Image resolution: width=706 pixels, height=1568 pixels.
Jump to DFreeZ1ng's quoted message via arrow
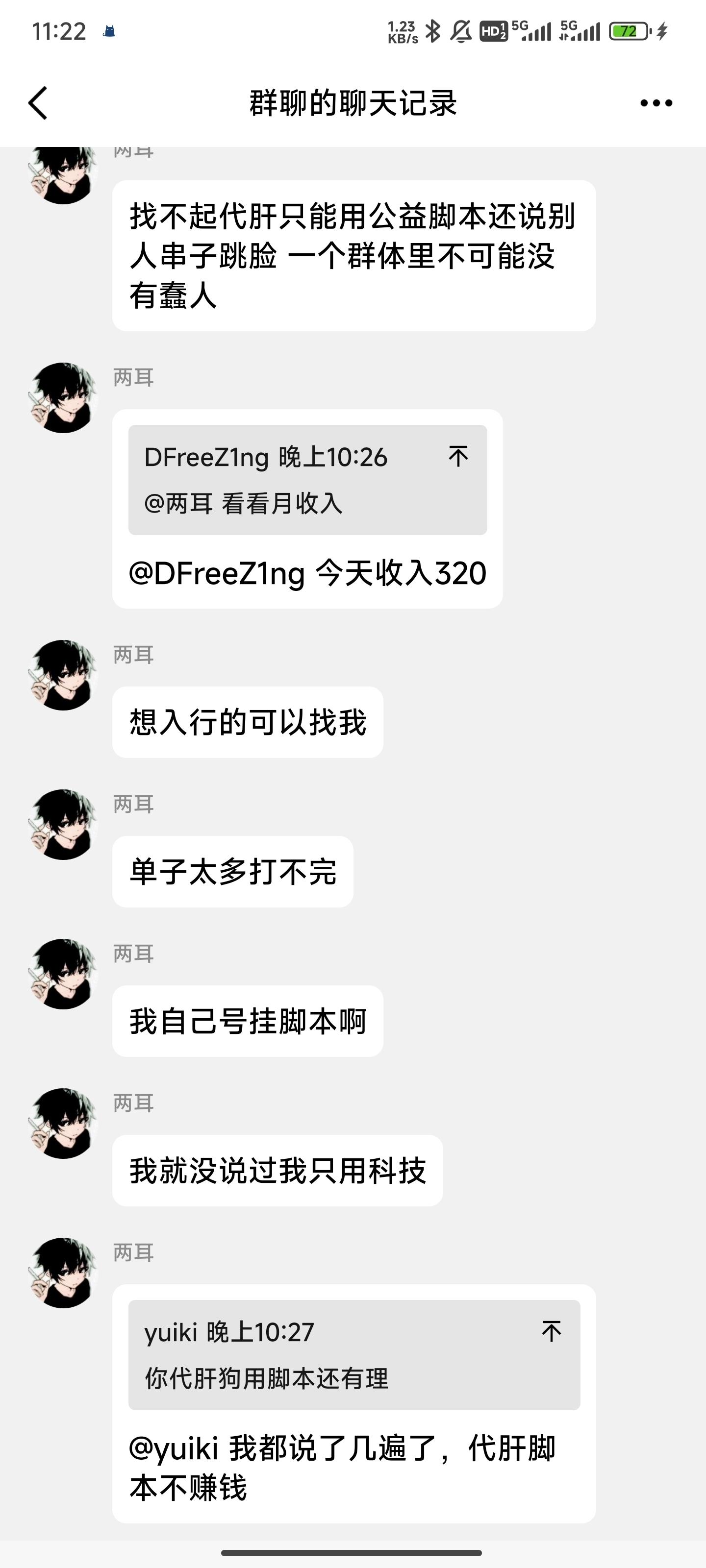458,456
